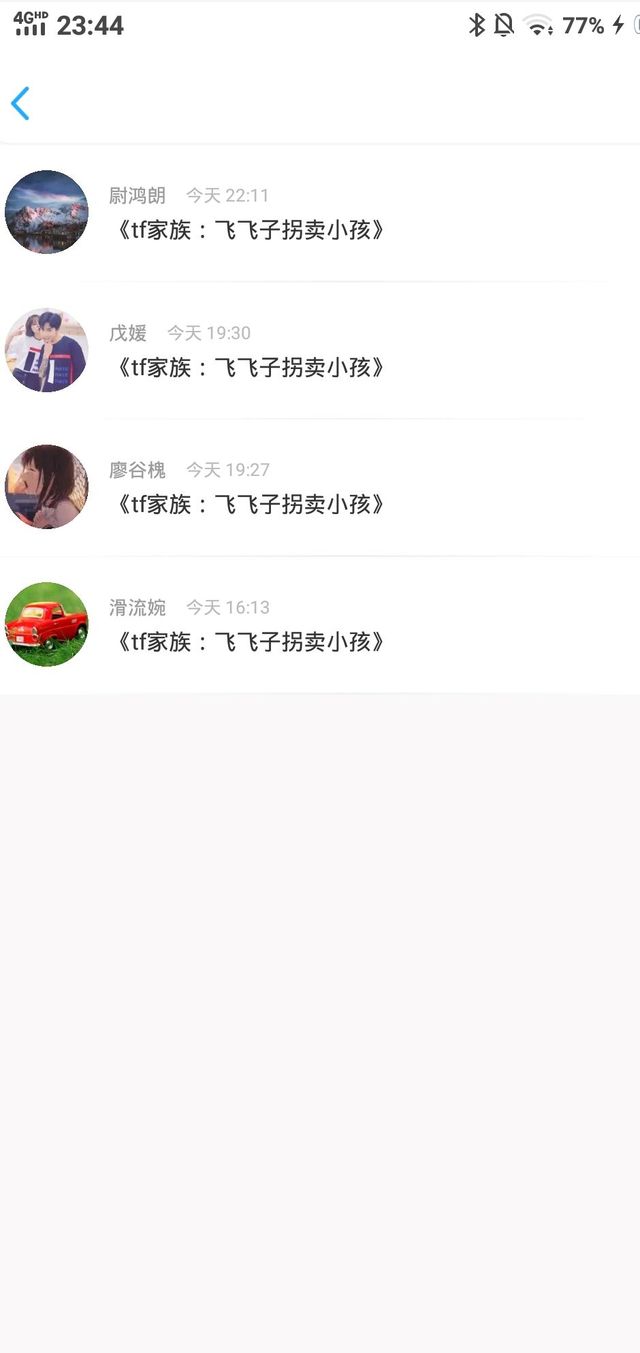Go back using the blue arrow
This screenshot has height=1353, width=640.
(20, 103)
